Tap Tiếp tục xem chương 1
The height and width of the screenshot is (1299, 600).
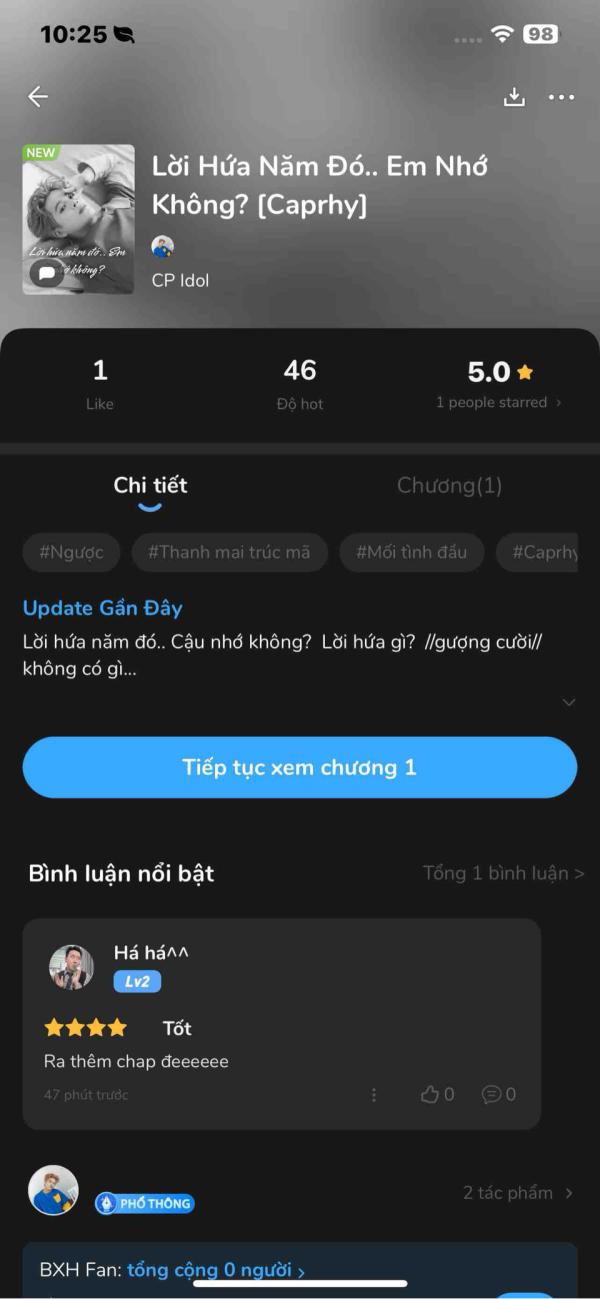(x=300, y=767)
